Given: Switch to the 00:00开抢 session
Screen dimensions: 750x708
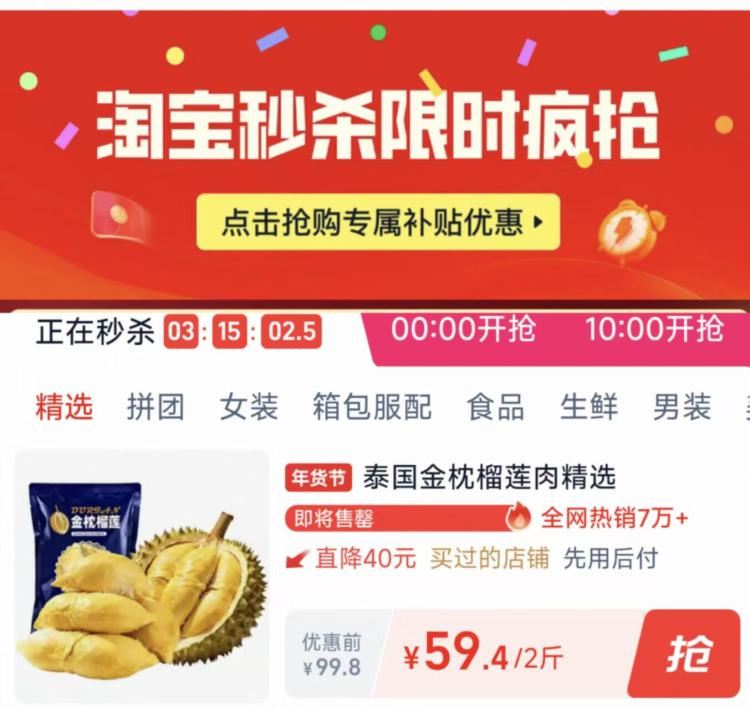Looking at the screenshot, I should click(x=463, y=329).
